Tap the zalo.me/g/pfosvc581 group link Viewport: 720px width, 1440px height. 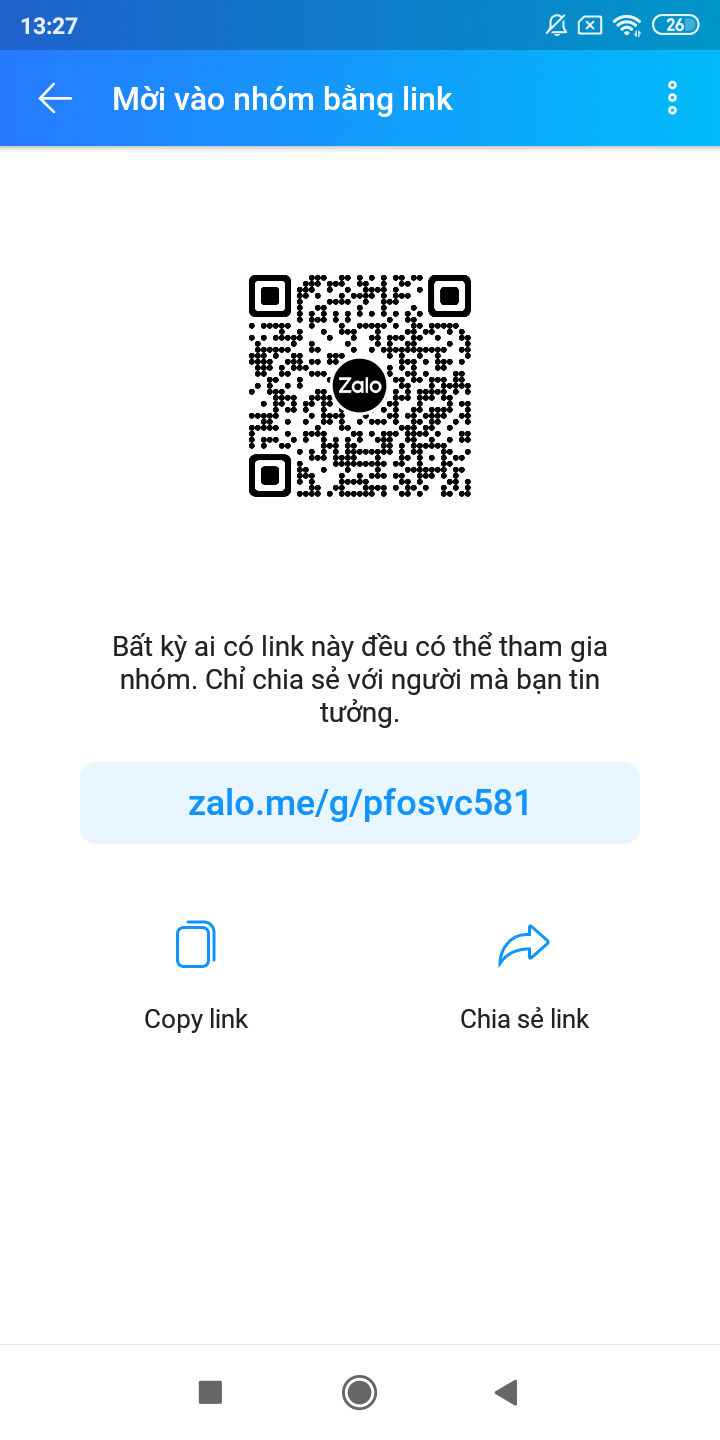pos(360,803)
